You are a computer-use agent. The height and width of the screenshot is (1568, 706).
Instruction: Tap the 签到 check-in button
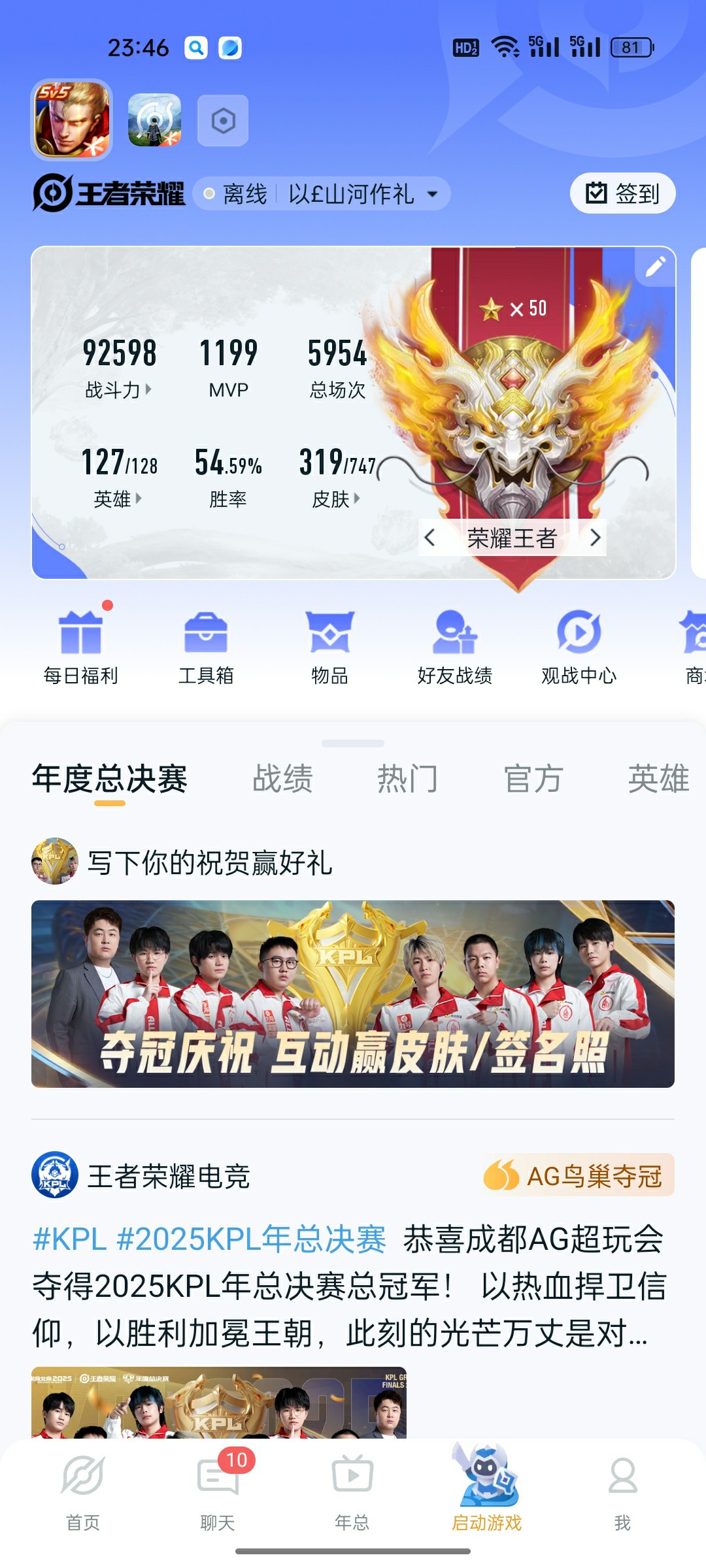pyautogui.click(x=622, y=193)
